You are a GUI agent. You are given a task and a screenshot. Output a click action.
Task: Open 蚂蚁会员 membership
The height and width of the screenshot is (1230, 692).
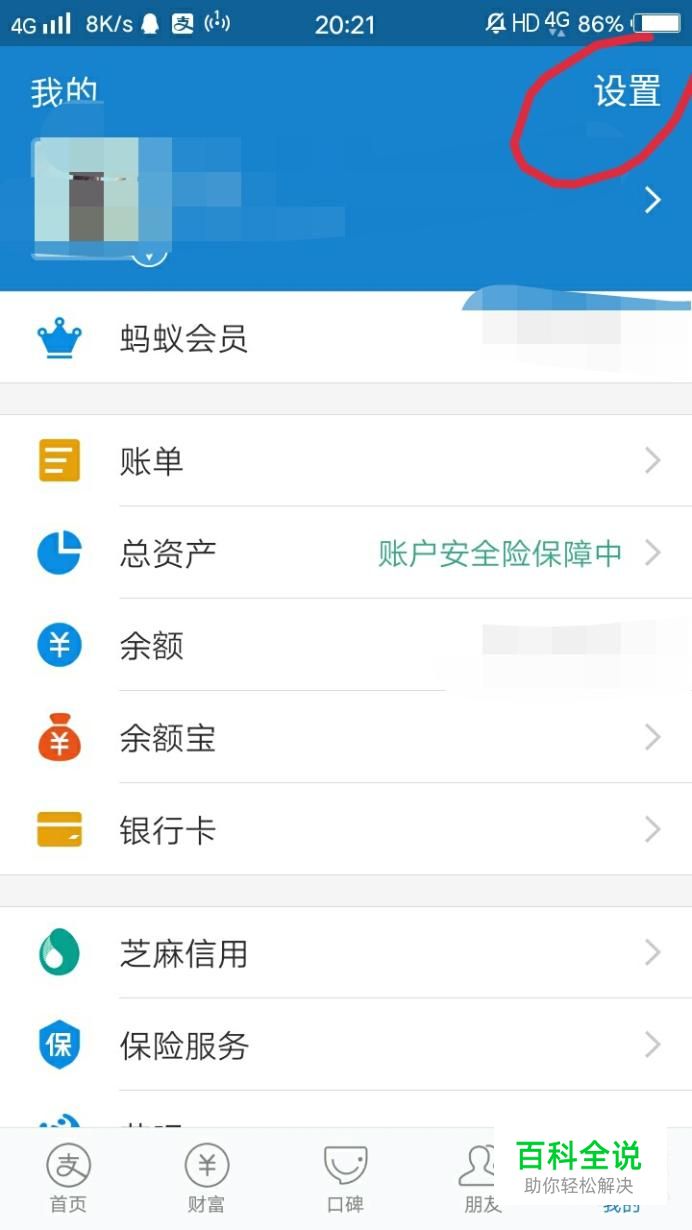183,340
